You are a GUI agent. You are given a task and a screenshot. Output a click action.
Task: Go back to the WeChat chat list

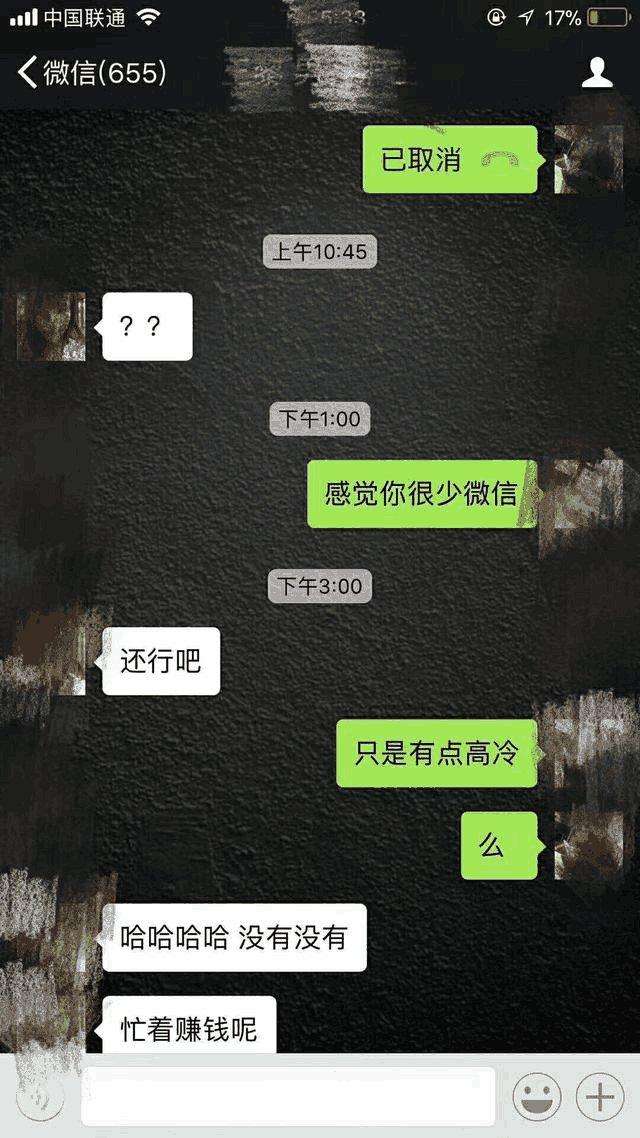coord(90,73)
